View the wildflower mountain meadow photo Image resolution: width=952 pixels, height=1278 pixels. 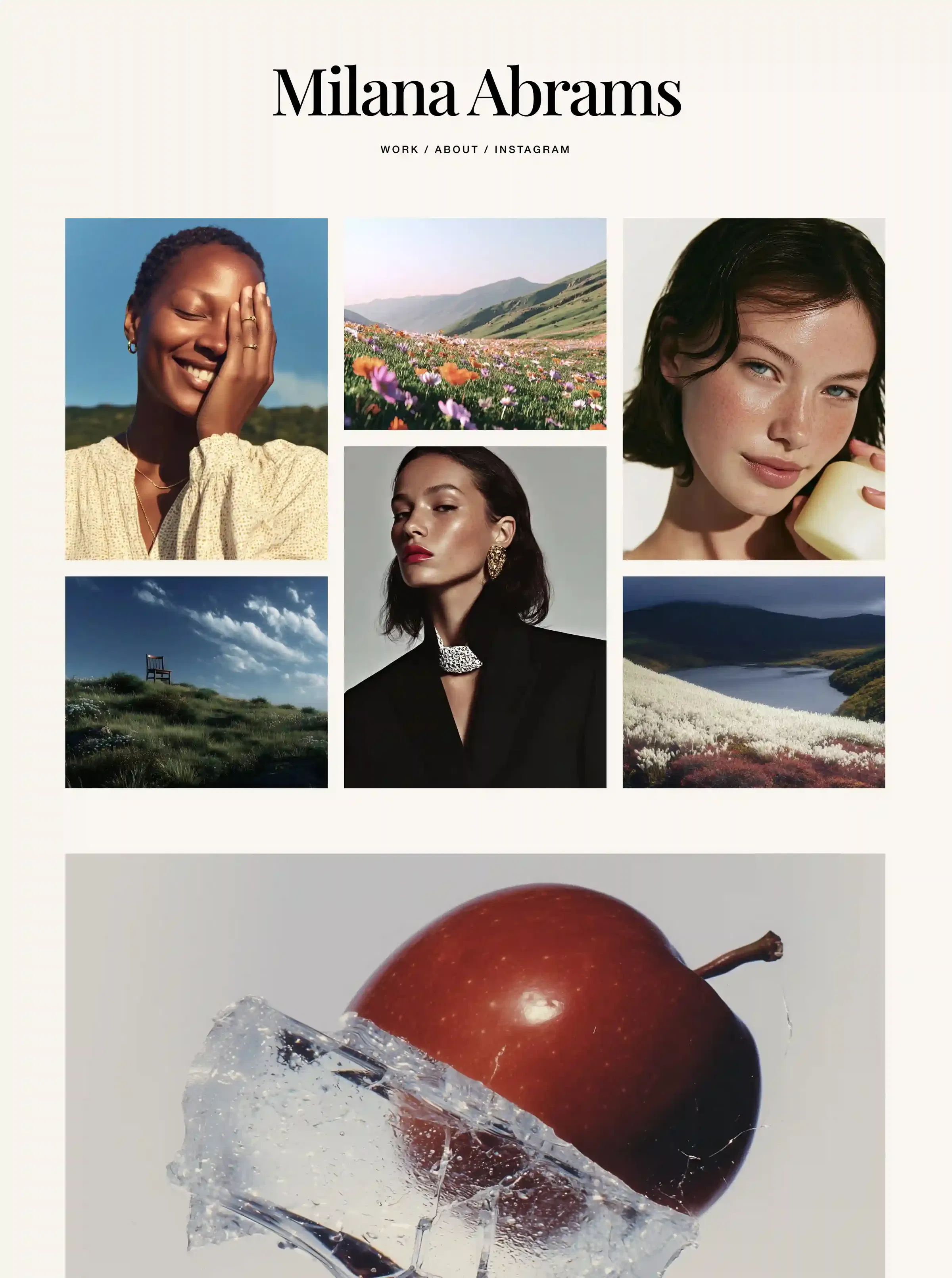[475, 324]
